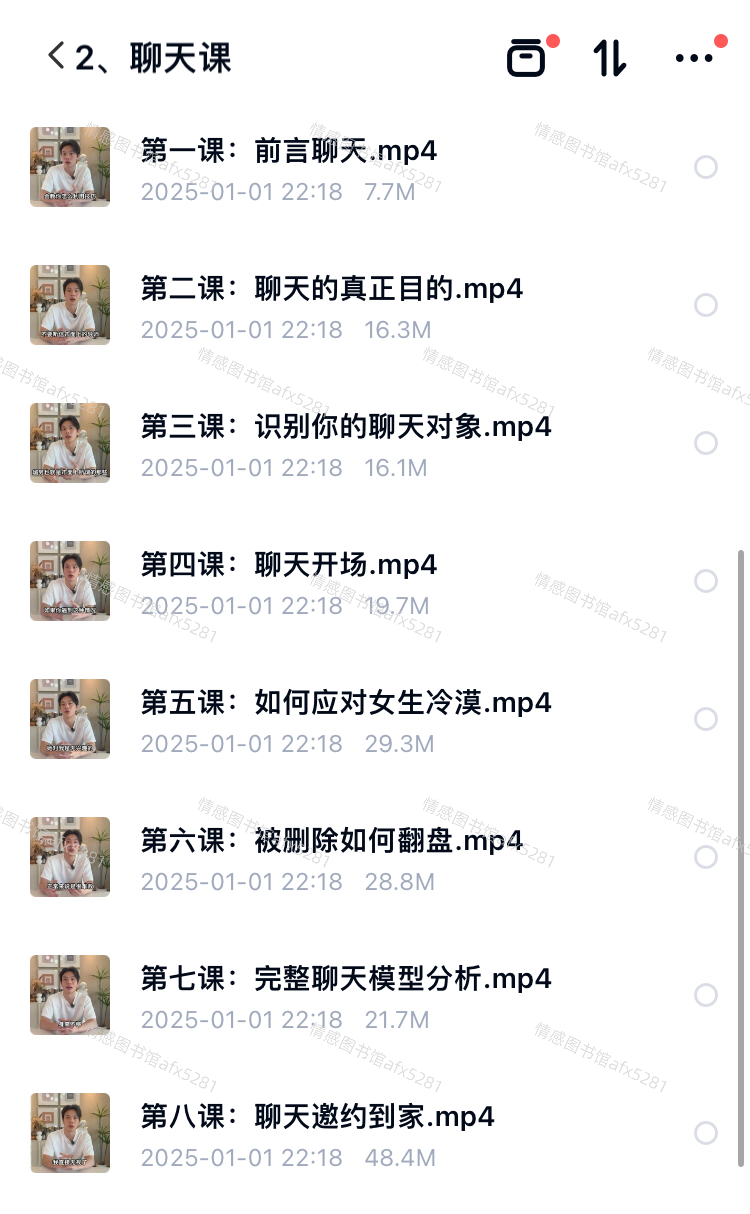This screenshot has height=1214, width=750.
Task: Check the circle for 第七课：完整聊天模型分析.mp4
Action: 706,995
